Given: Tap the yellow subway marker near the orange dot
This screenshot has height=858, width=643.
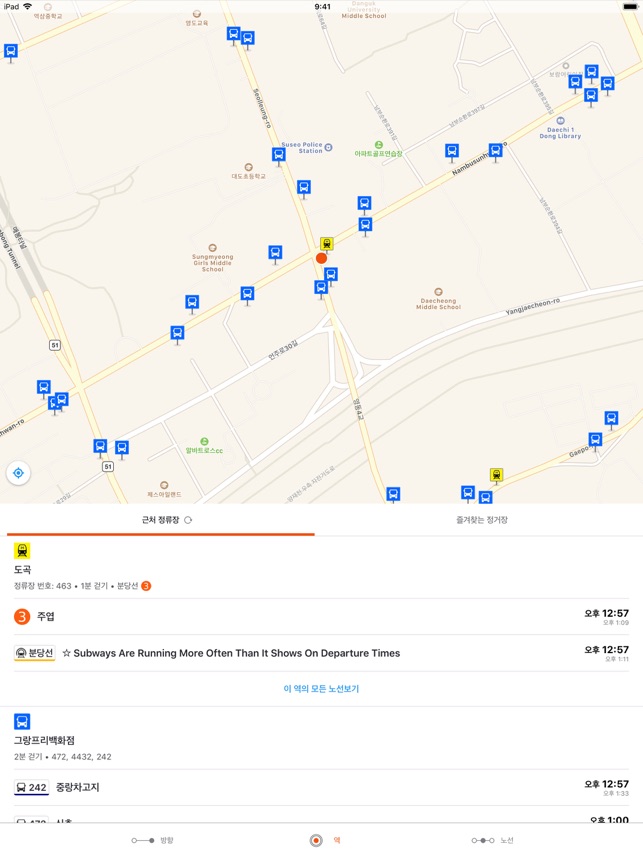Looking at the screenshot, I should tap(326, 244).
